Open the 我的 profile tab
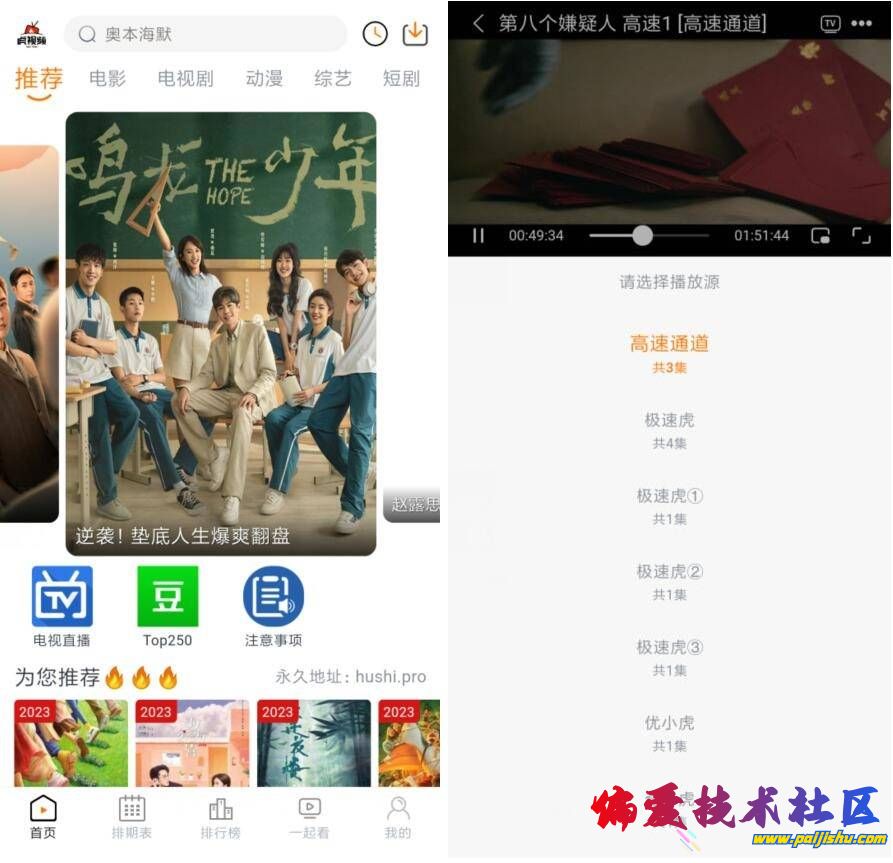The image size is (893, 863). coord(398,817)
